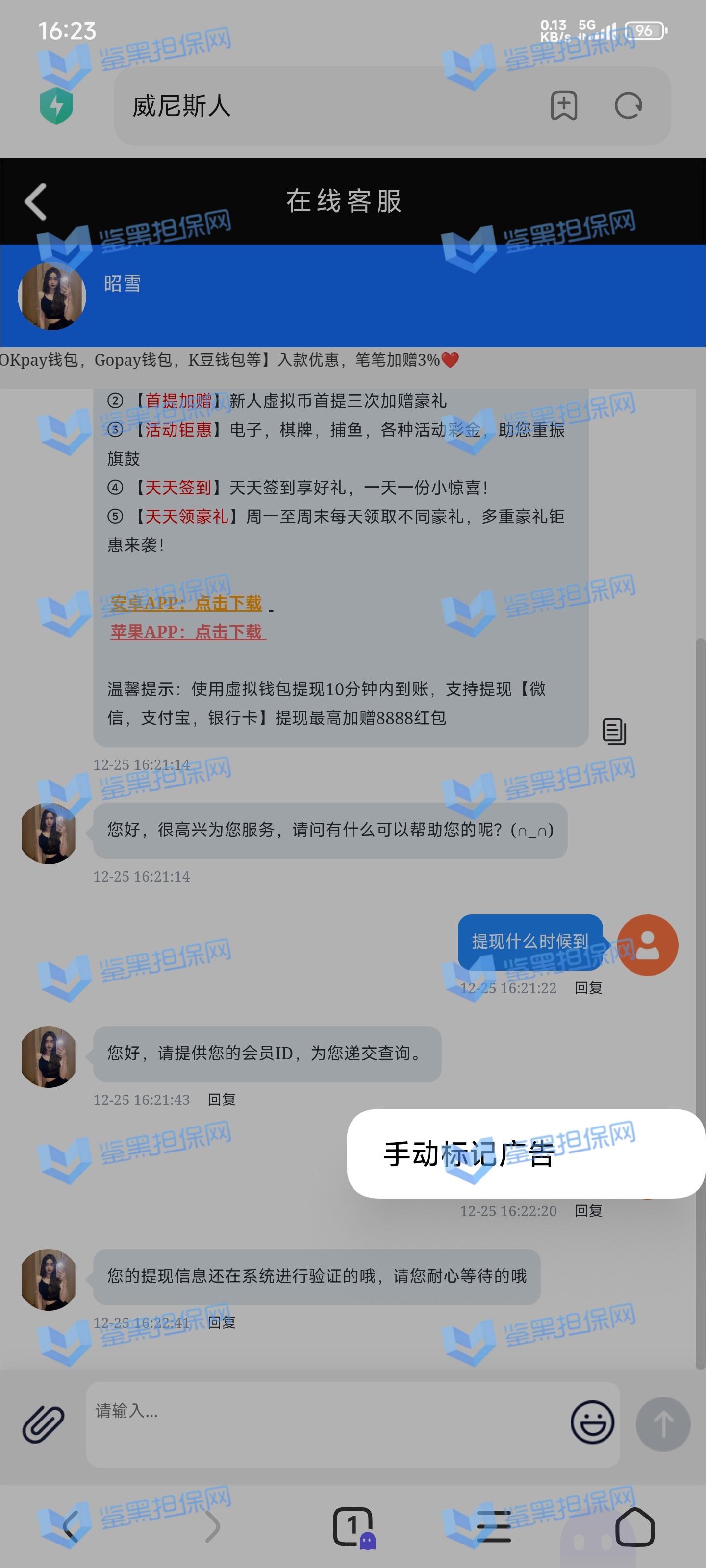Open the green shield security icon

[x=56, y=106]
